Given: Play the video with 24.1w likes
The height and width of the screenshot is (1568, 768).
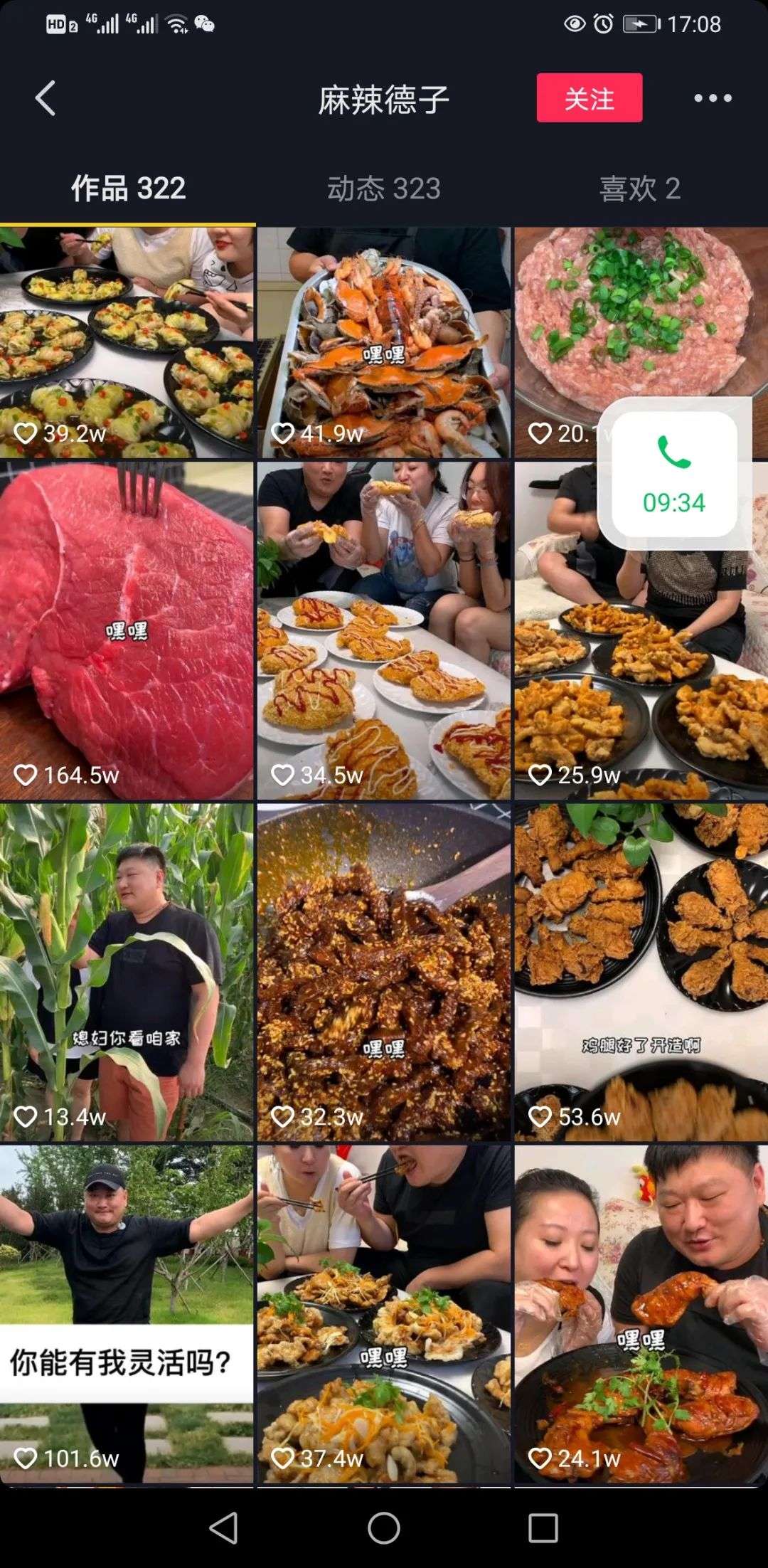Looking at the screenshot, I should 641,1314.
